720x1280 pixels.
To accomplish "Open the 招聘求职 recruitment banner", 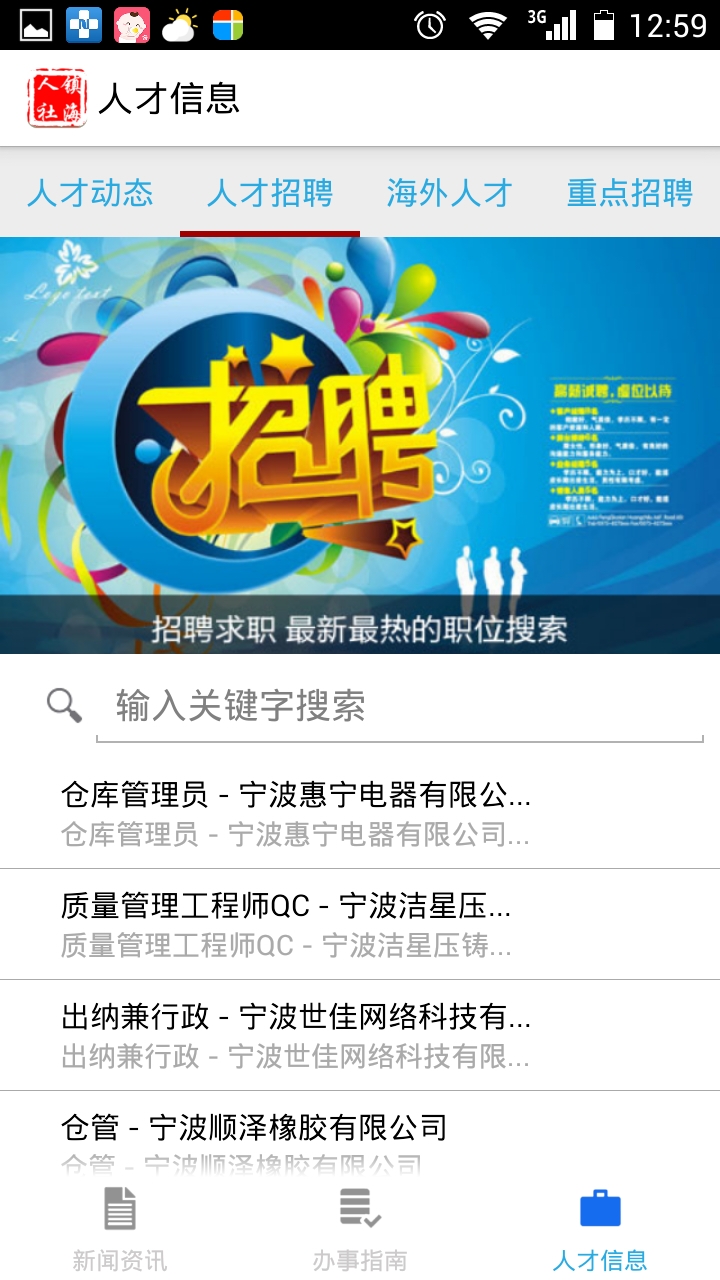I will click(x=360, y=445).
